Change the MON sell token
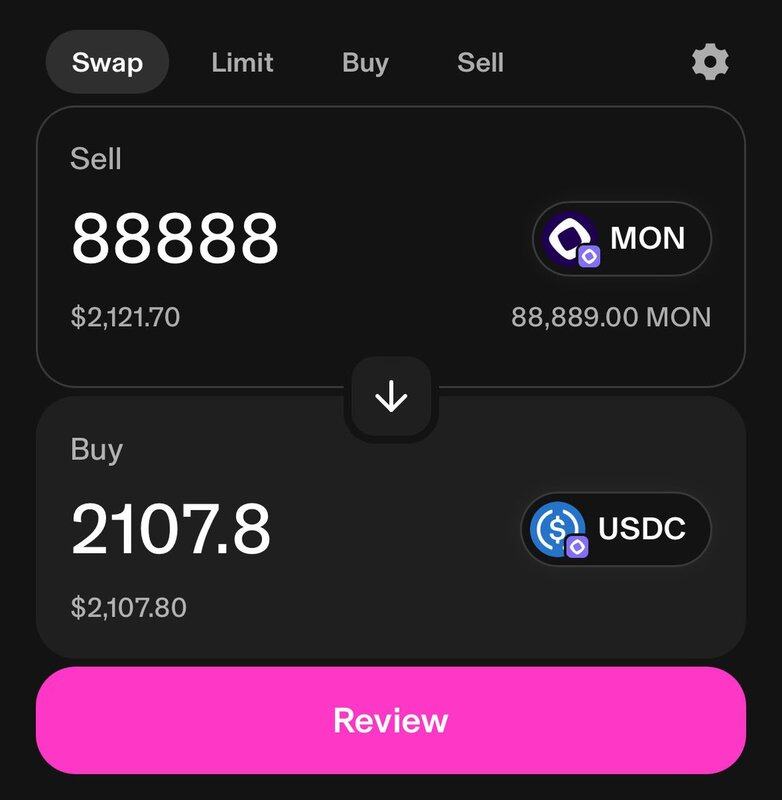Viewport: 782px width, 800px height. pos(621,239)
